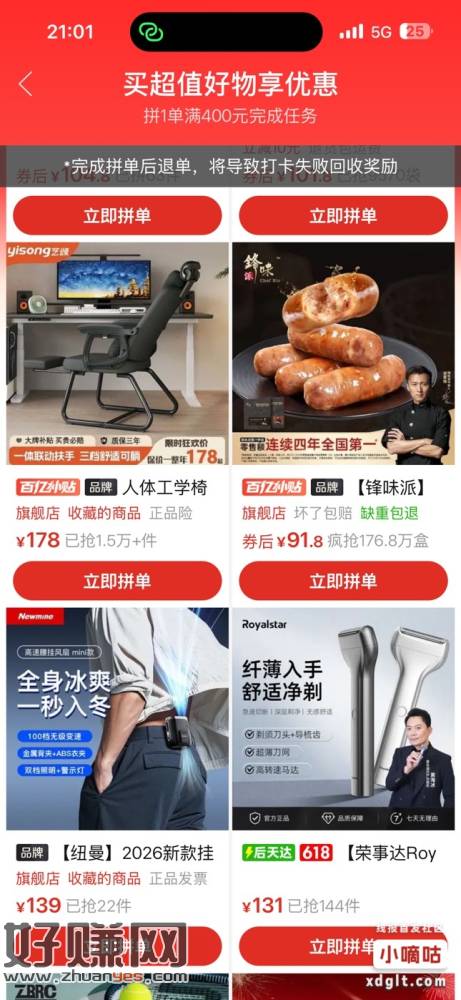The width and height of the screenshot is (461, 1000).
Task: Open the 锋味派 sausage product image
Action: click(343, 354)
